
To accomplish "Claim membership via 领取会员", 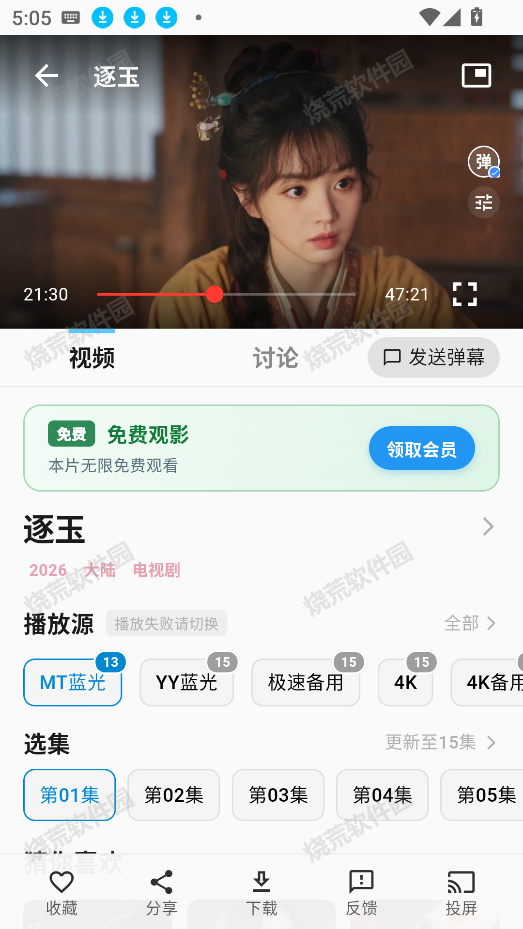I will point(422,449).
